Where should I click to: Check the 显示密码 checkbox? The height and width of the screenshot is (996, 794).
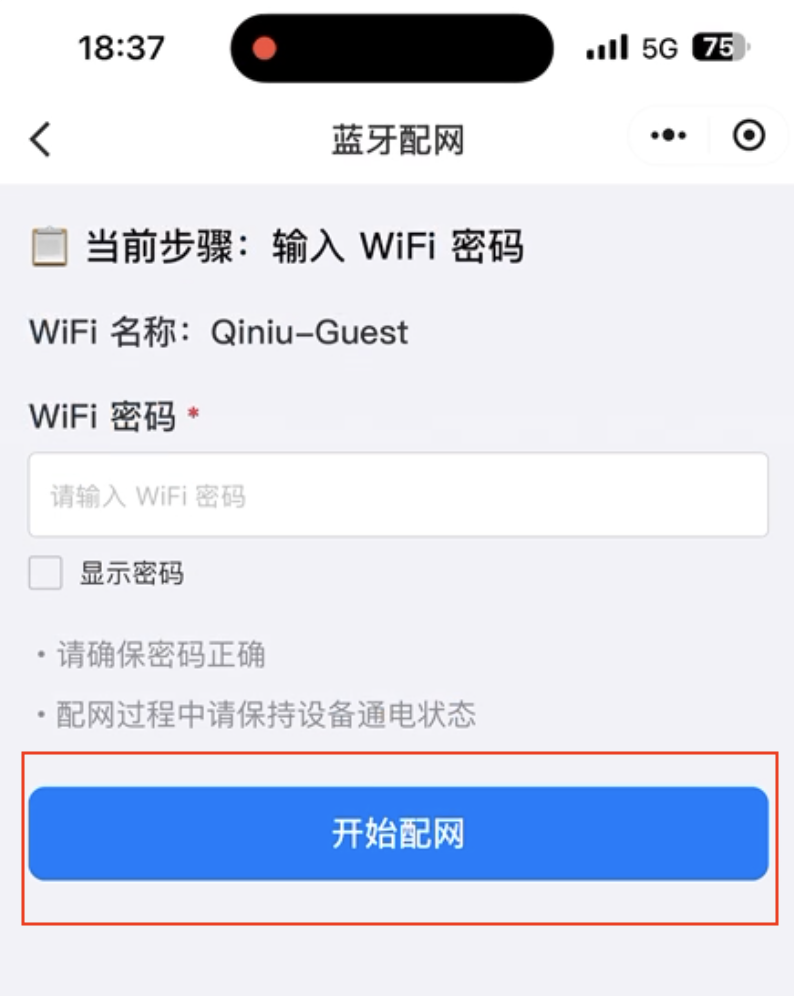click(46, 574)
